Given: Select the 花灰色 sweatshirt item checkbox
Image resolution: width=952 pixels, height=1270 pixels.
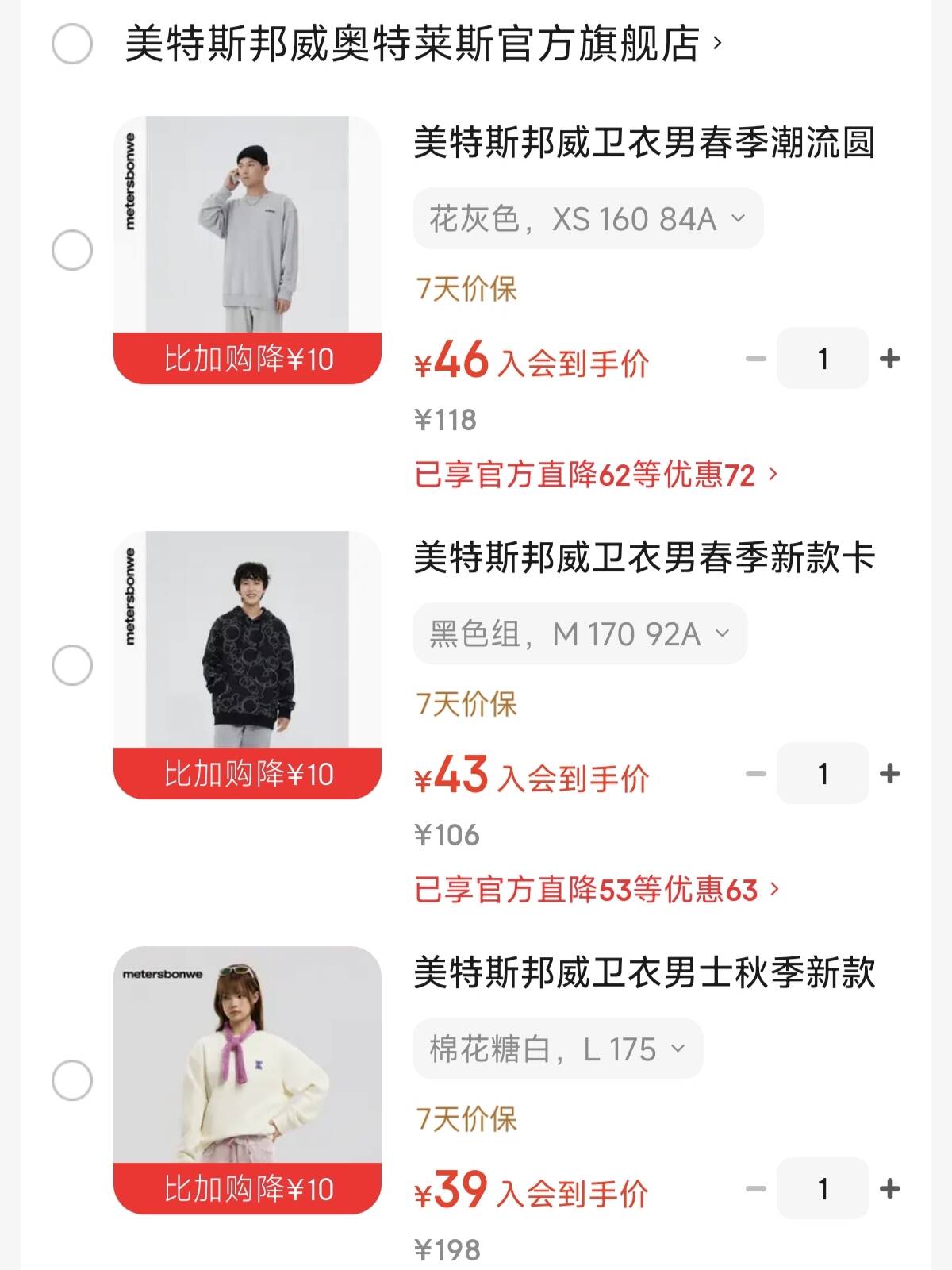Looking at the screenshot, I should tap(72, 251).
